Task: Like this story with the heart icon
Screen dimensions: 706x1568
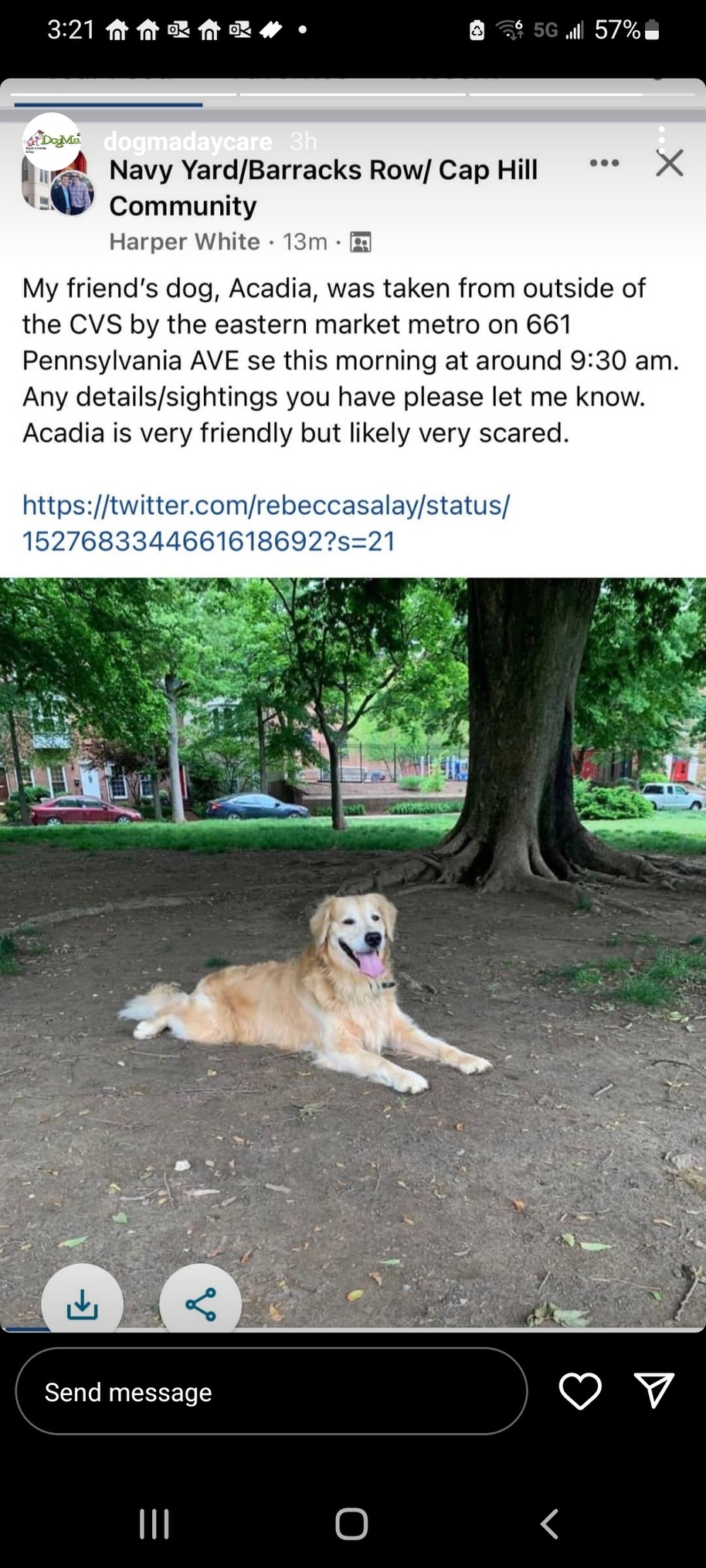Action: [580, 1391]
